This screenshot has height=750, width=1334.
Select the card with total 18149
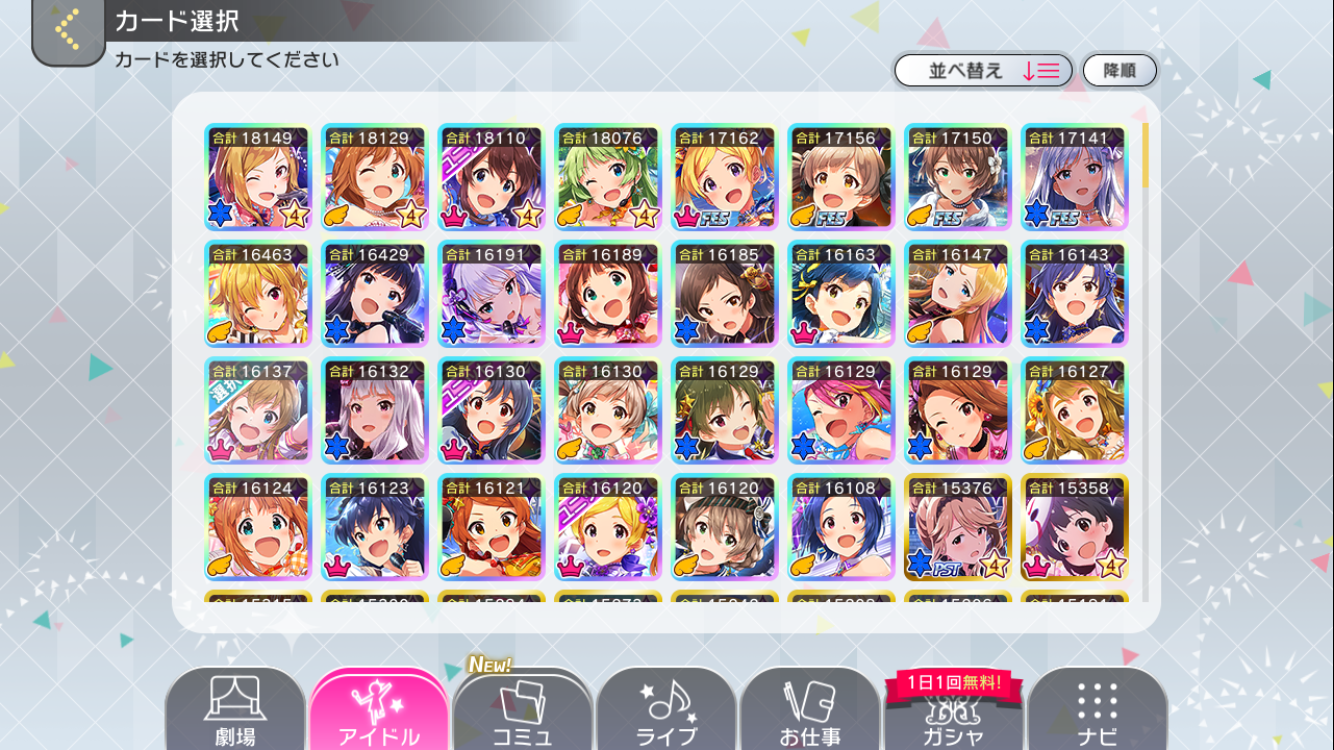click(258, 177)
